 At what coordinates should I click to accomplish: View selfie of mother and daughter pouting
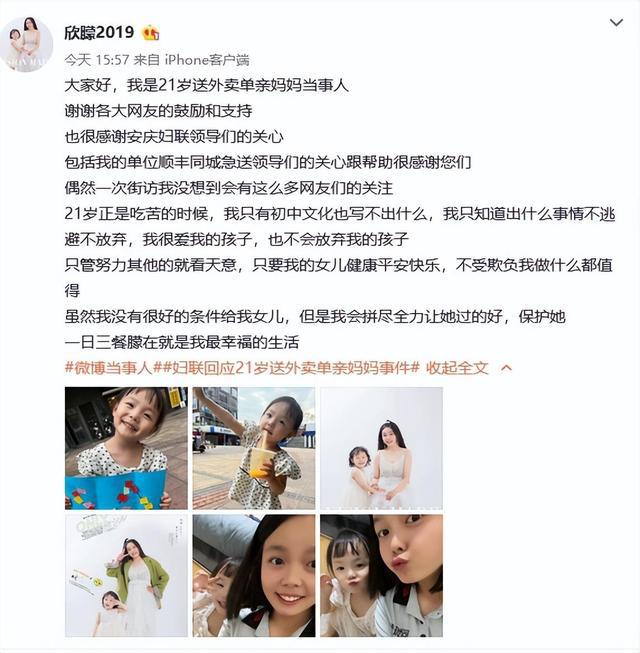[381, 575]
